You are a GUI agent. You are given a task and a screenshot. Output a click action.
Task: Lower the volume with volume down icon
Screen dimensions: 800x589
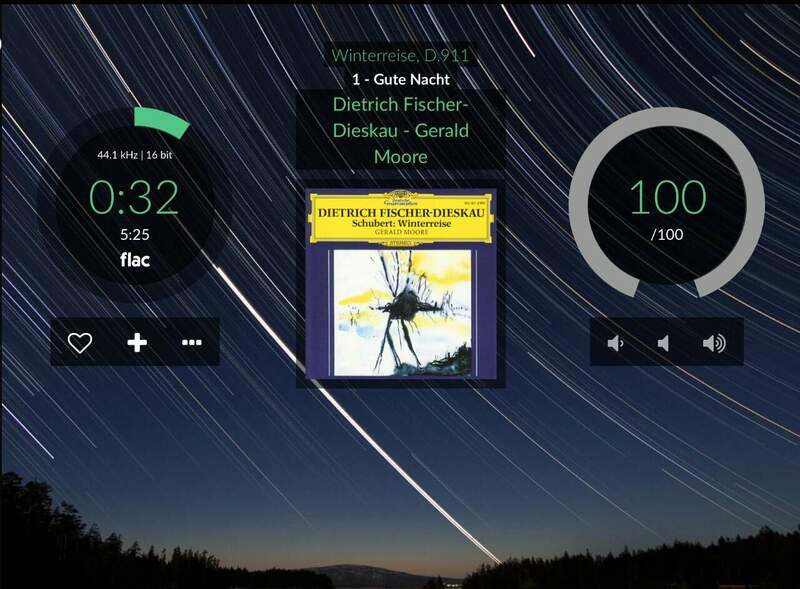[616, 344]
